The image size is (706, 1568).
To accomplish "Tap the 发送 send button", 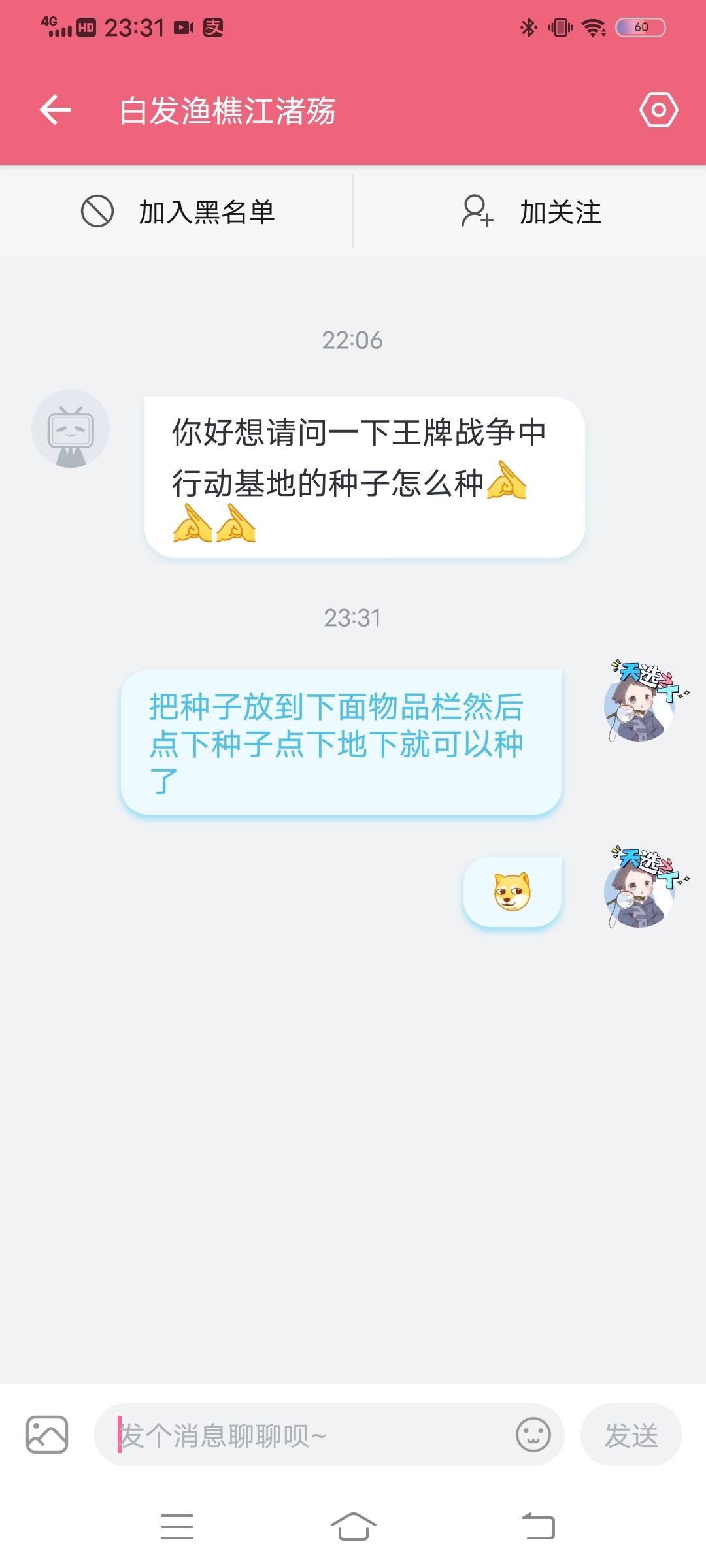I will pyautogui.click(x=631, y=1435).
